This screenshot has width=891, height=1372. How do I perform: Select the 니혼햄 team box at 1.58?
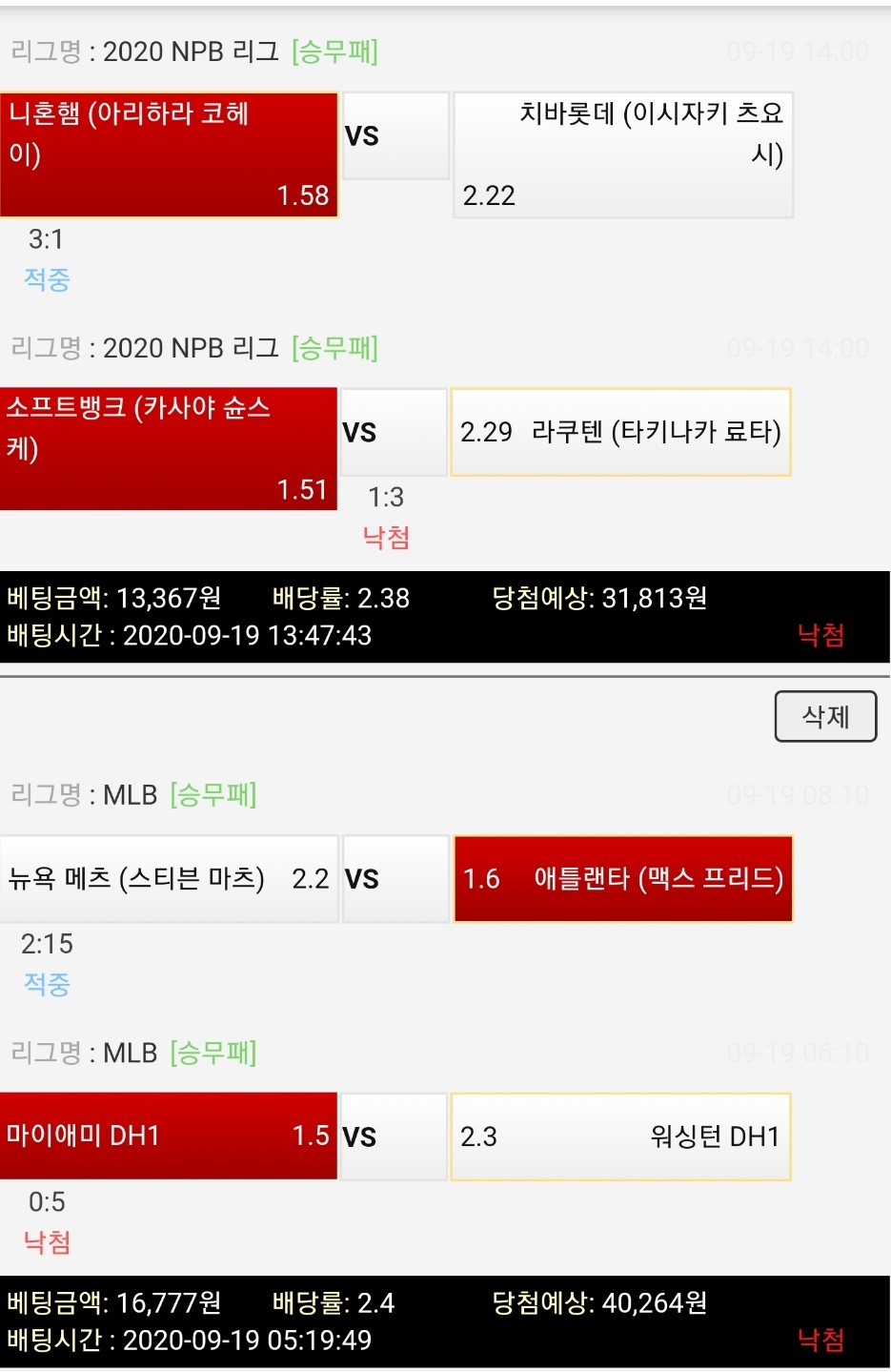[169, 154]
